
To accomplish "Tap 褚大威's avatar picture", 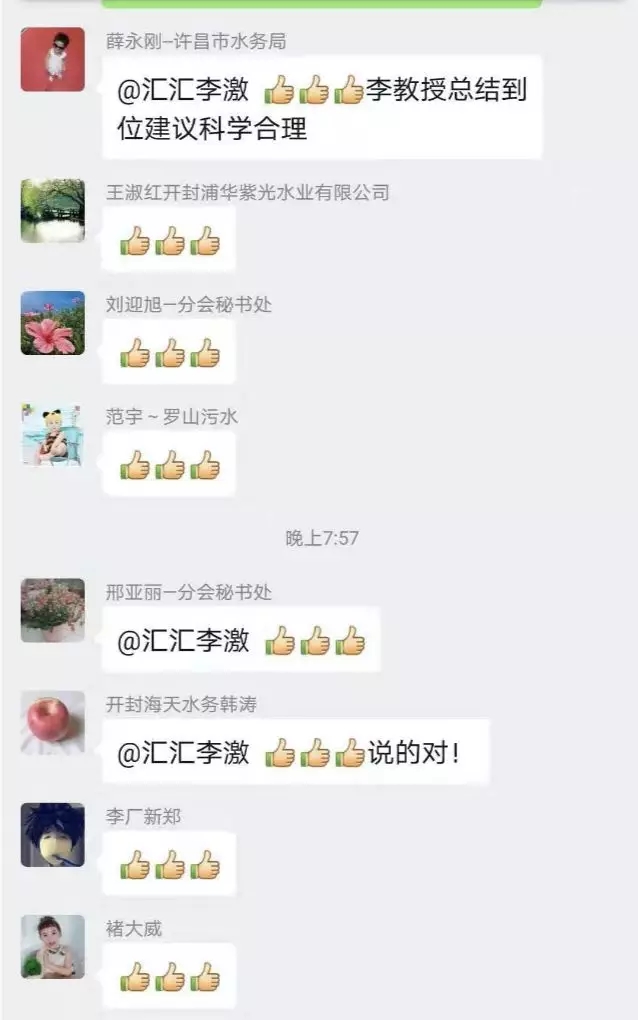I will point(52,946).
